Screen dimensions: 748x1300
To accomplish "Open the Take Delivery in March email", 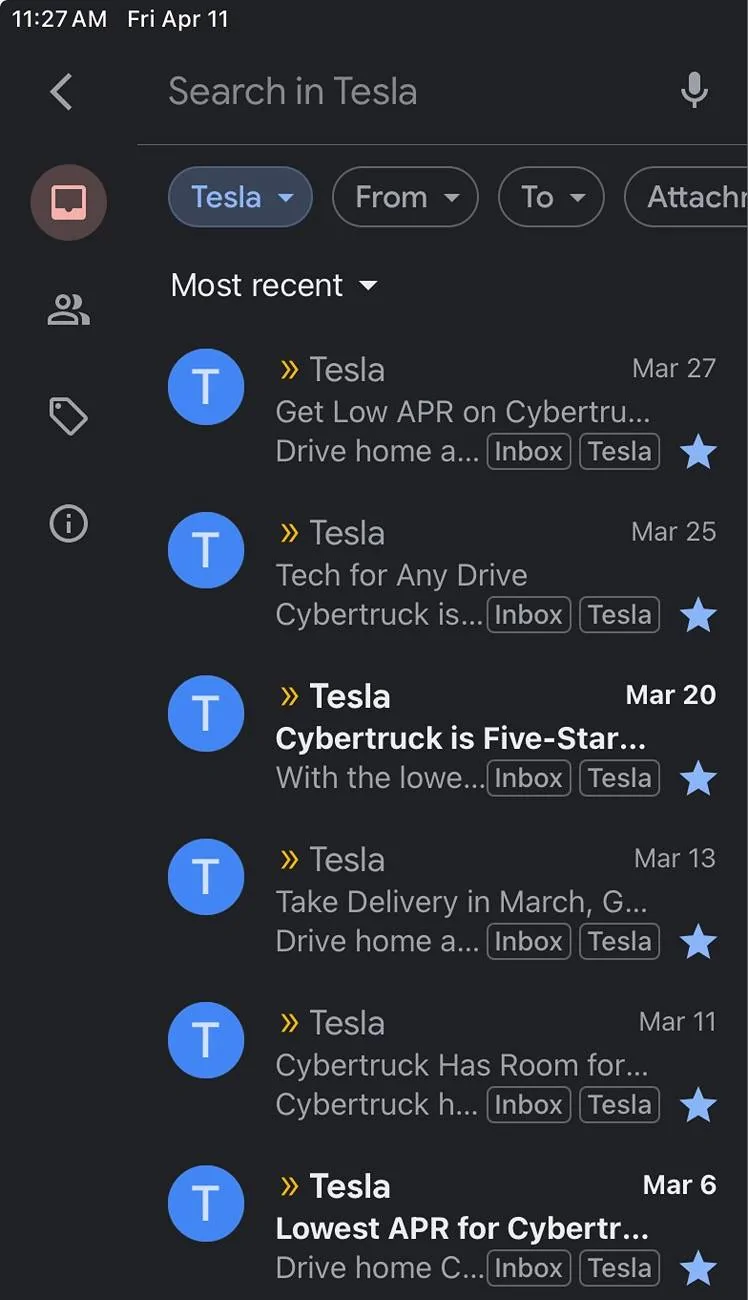I will tap(443, 900).
